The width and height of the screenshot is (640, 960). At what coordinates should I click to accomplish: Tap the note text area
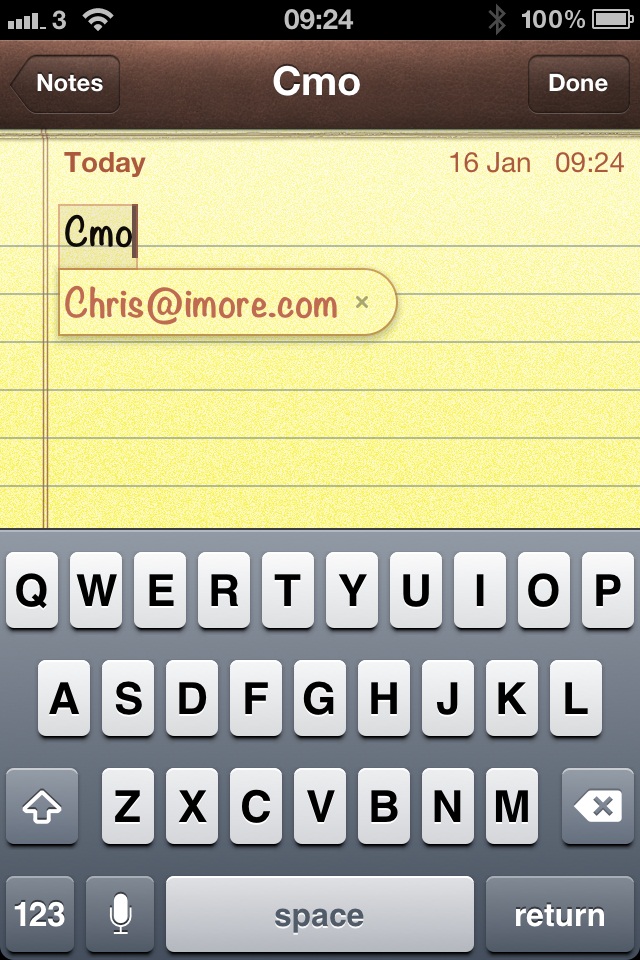click(x=340, y=430)
